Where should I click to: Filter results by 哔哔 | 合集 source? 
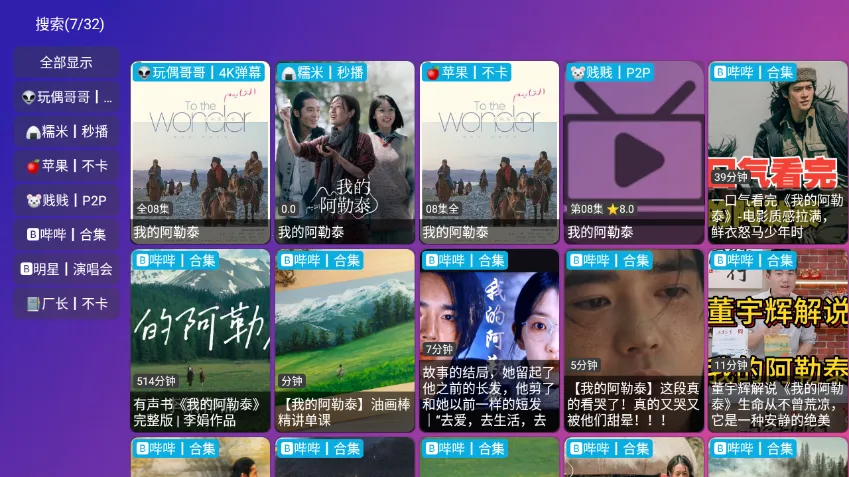66,234
